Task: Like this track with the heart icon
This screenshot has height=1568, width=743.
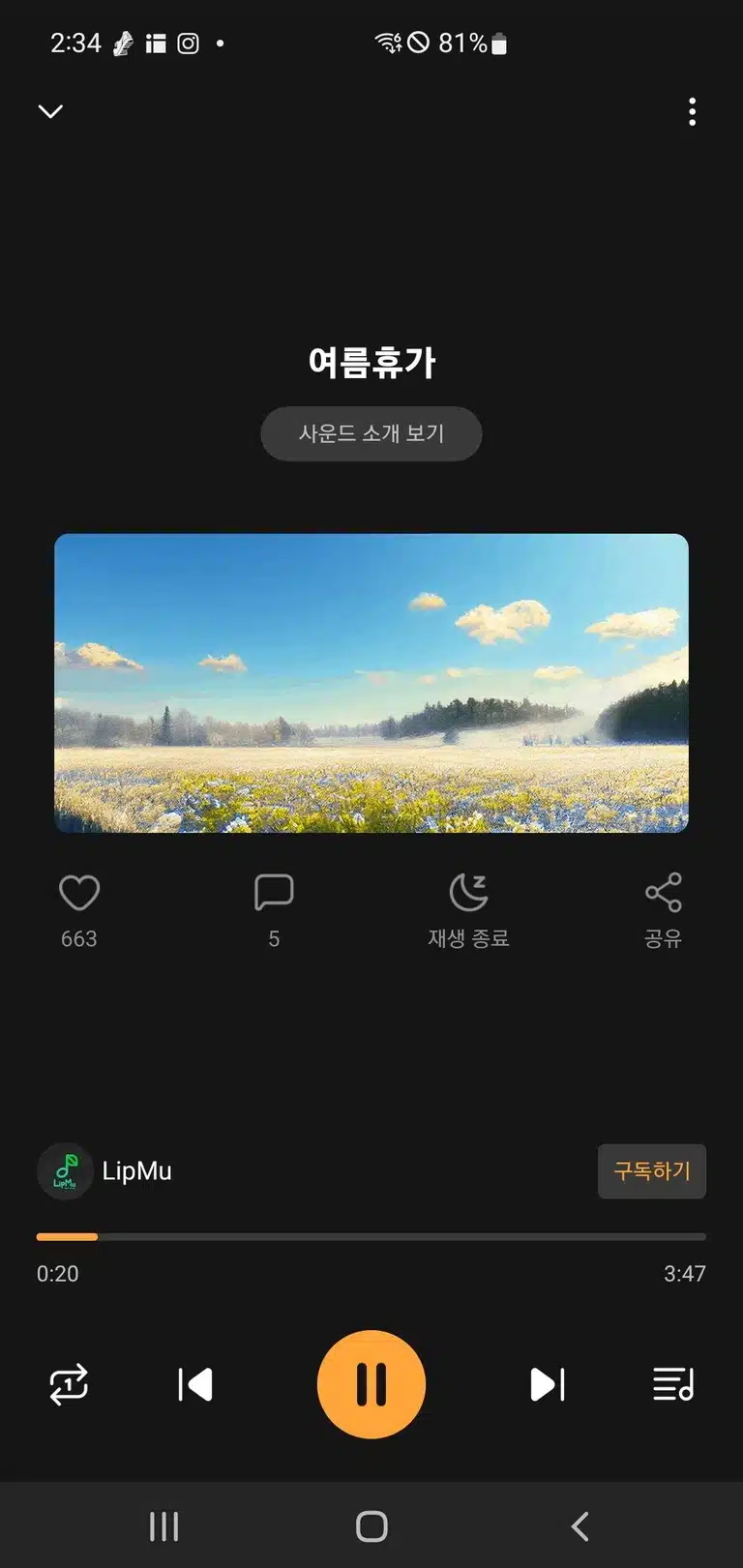Action: click(79, 893)
